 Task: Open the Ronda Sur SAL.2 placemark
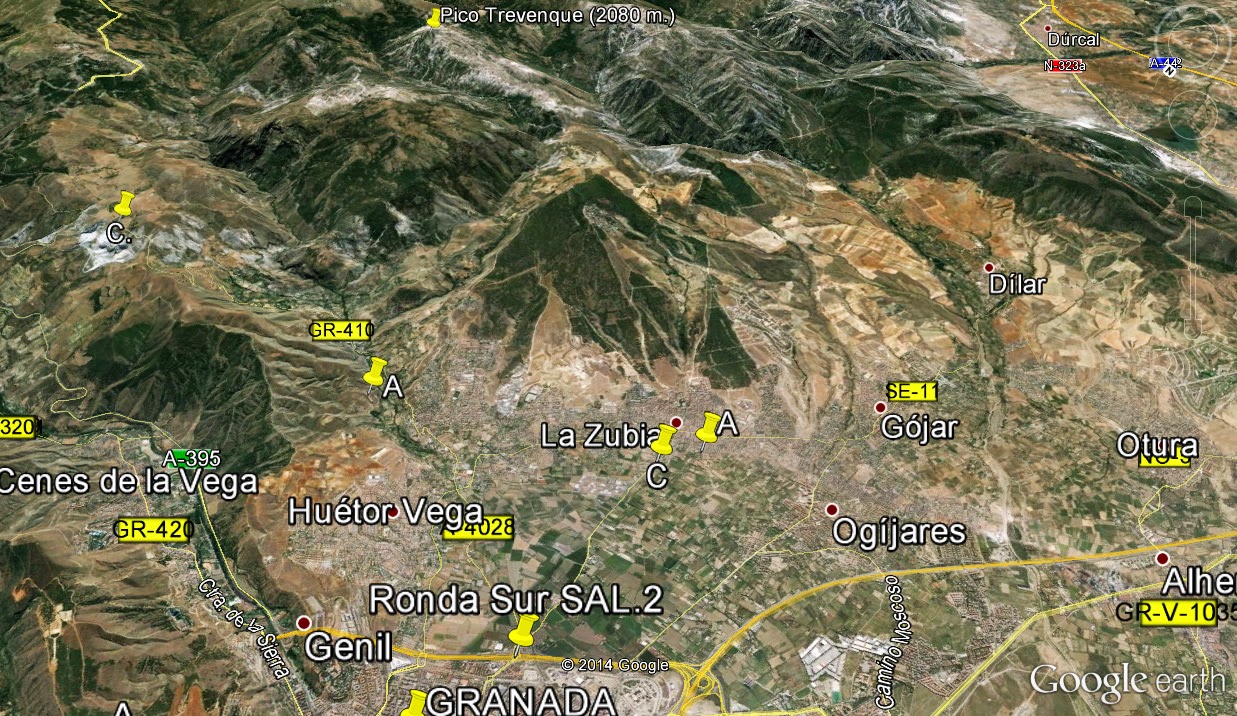pyautogui.click(x=523, y=632)
